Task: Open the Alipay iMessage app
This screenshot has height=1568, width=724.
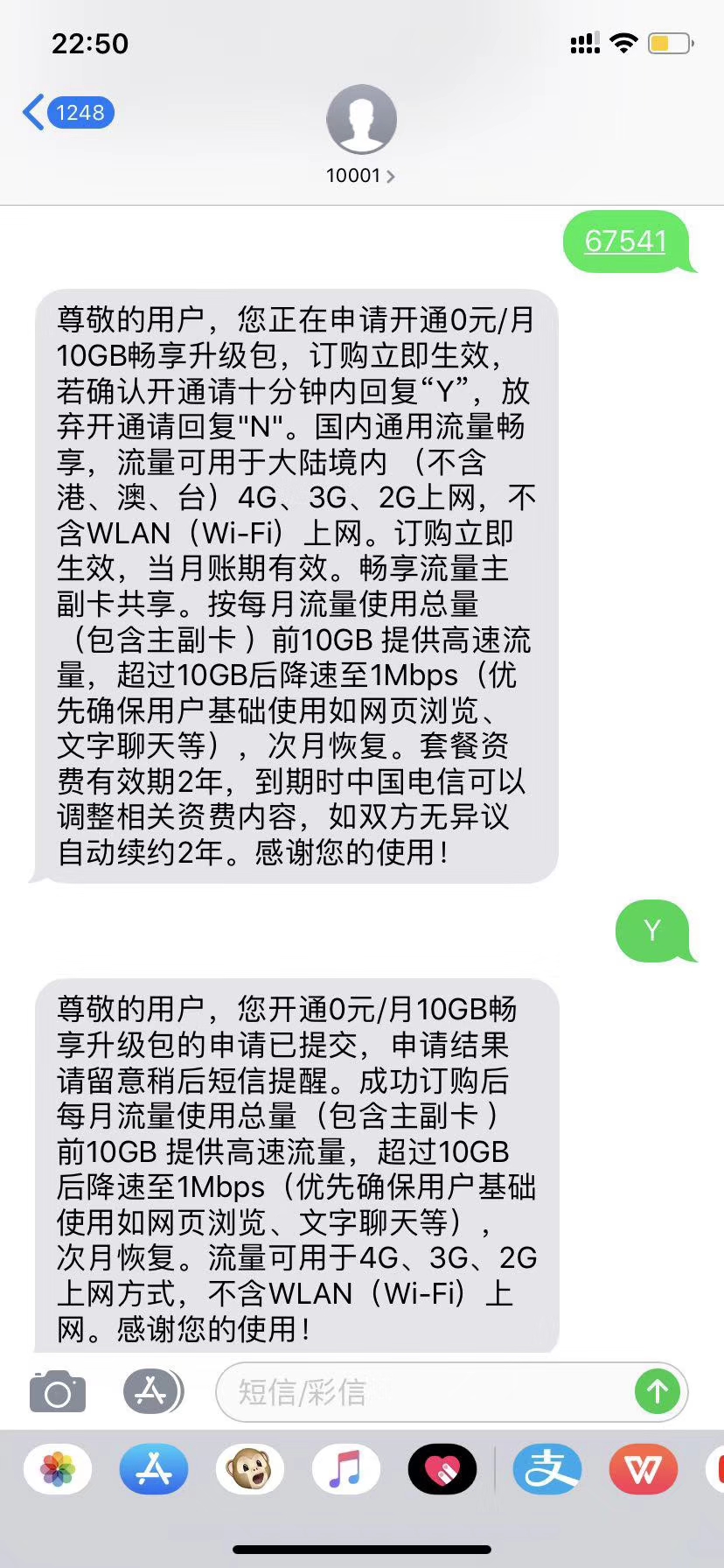Action: 547,1469
